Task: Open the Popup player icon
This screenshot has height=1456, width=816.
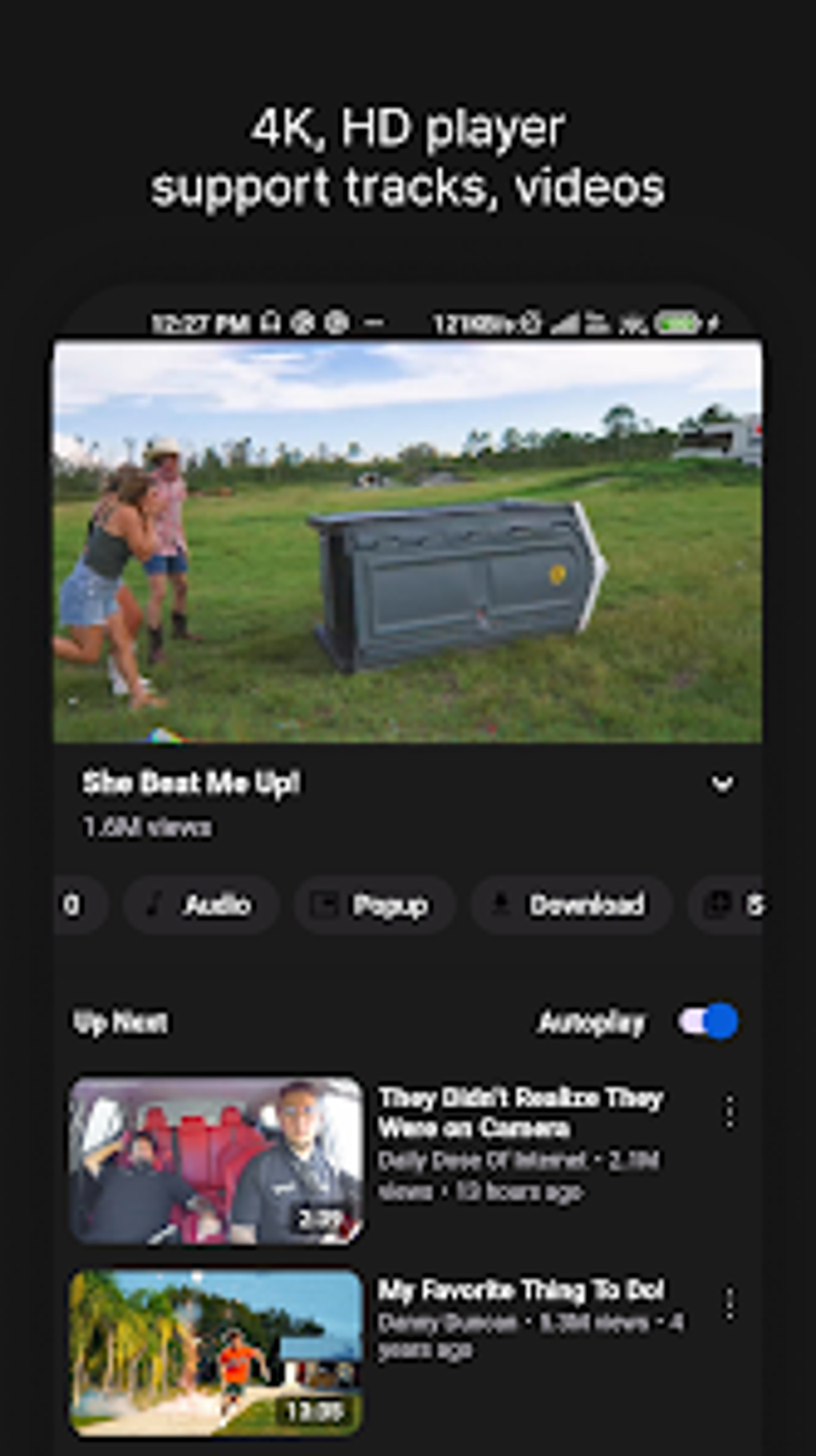Action: click(x=324, y=905)
